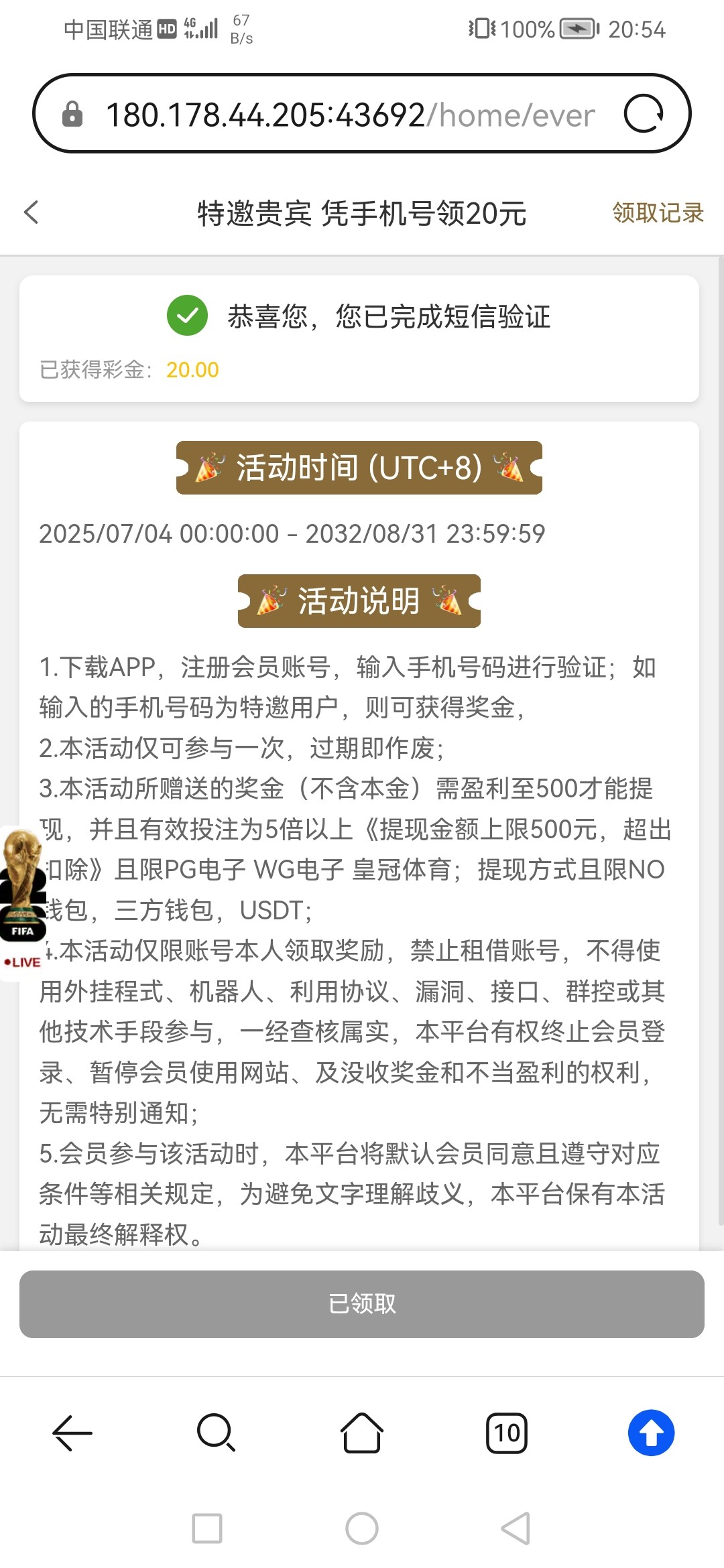Viewport: 724px width, 1568px height.
Task: Tap the browser address bar
Action: pyautogui.click(x=349, y=115)
